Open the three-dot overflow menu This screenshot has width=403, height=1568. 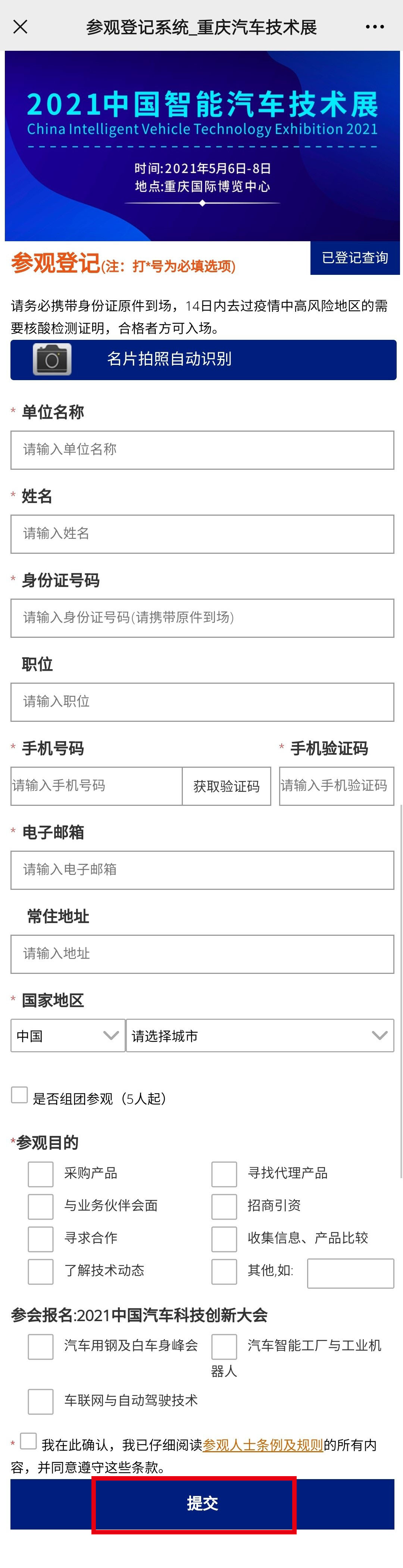(374, 27)
